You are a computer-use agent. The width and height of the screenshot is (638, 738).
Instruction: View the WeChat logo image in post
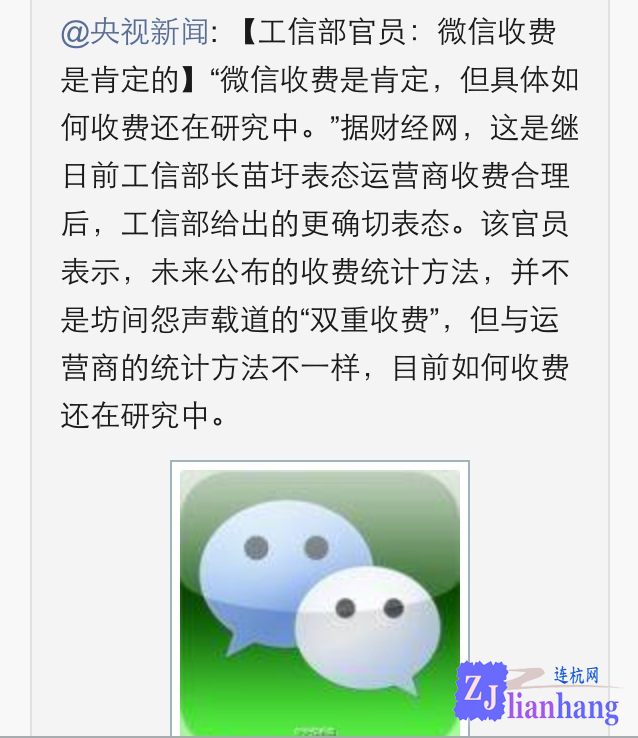319,600
